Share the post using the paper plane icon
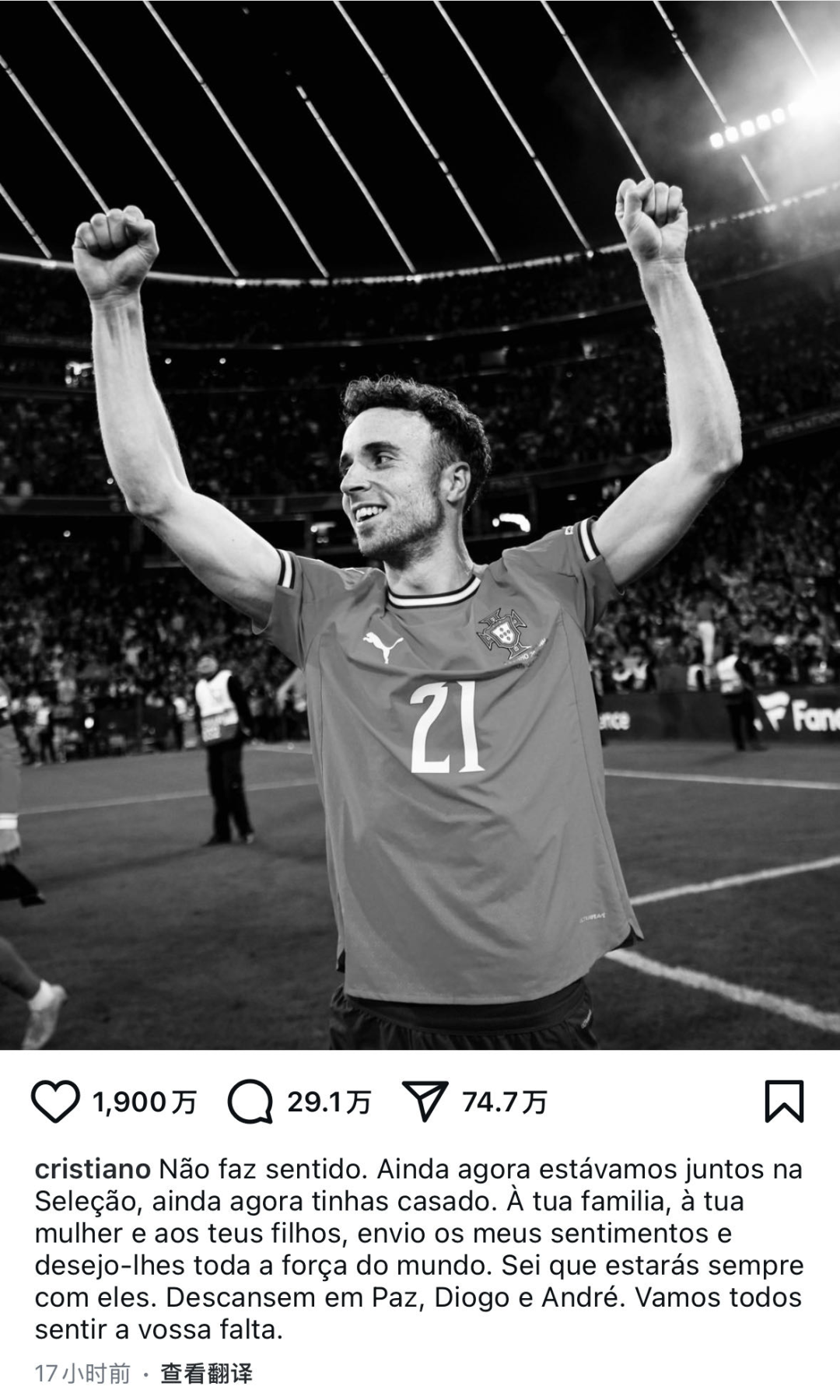The image size is (840, 1400). (425, 1101)
